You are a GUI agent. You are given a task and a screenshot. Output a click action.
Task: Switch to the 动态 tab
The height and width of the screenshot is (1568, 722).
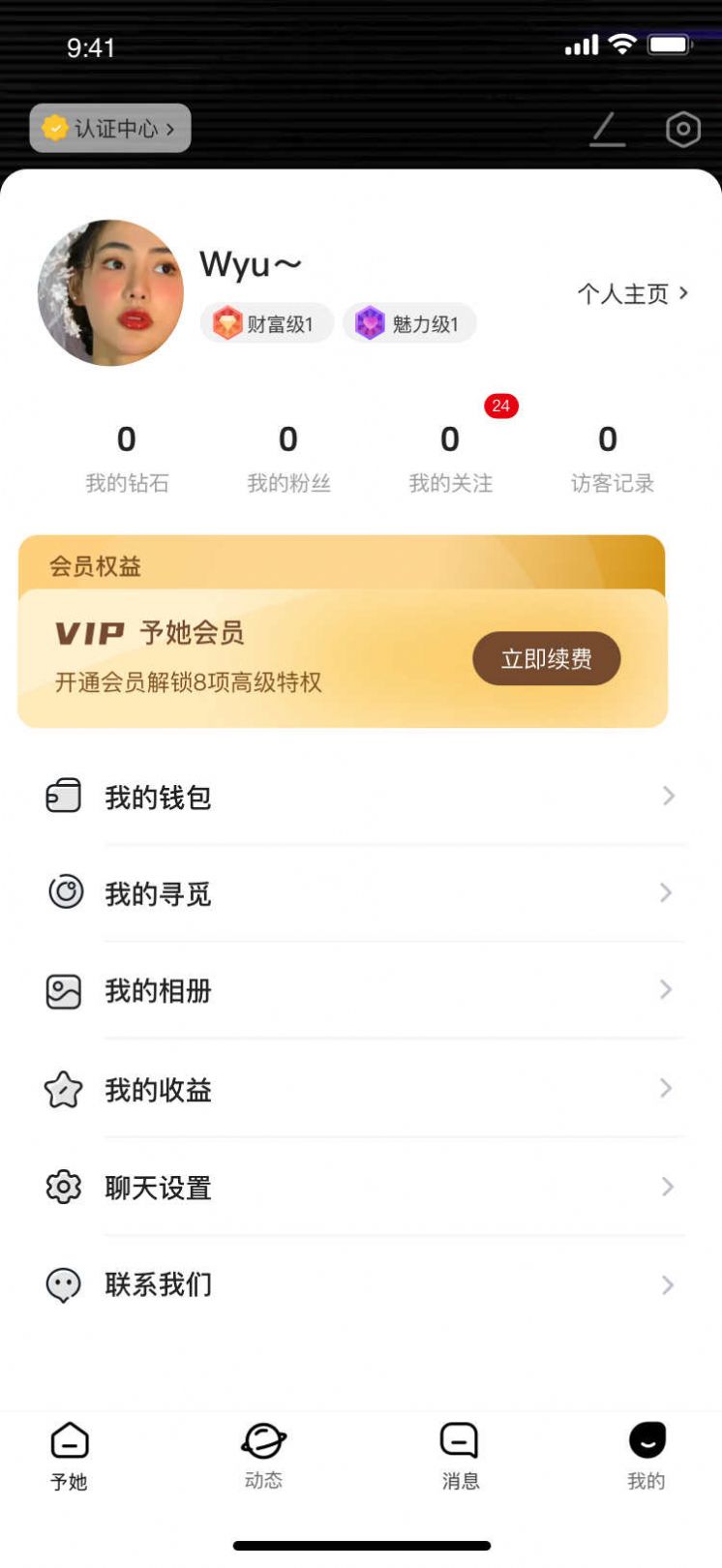263,1456
